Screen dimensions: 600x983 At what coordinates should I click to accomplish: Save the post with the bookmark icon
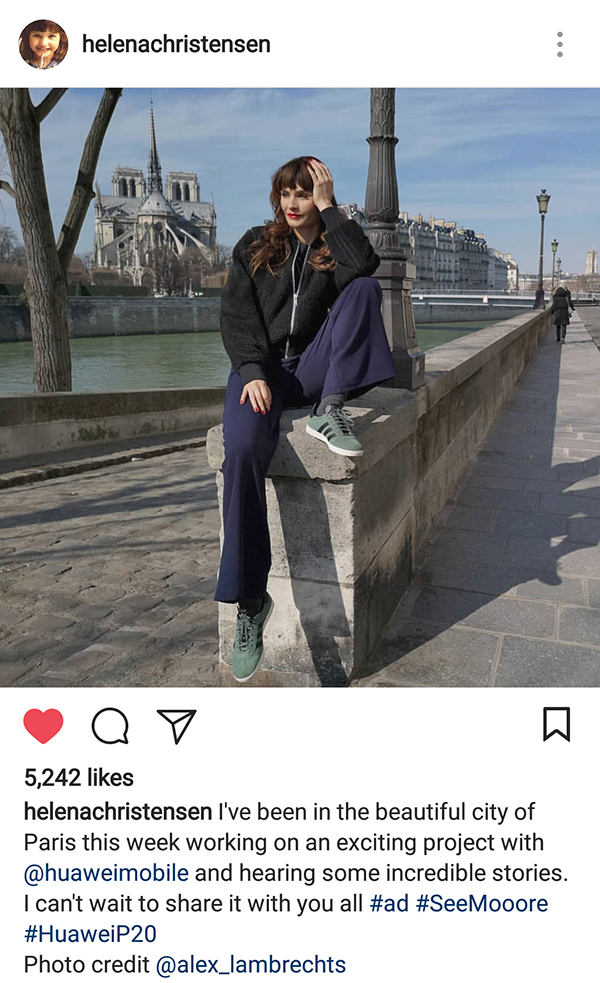pos(556,724)
